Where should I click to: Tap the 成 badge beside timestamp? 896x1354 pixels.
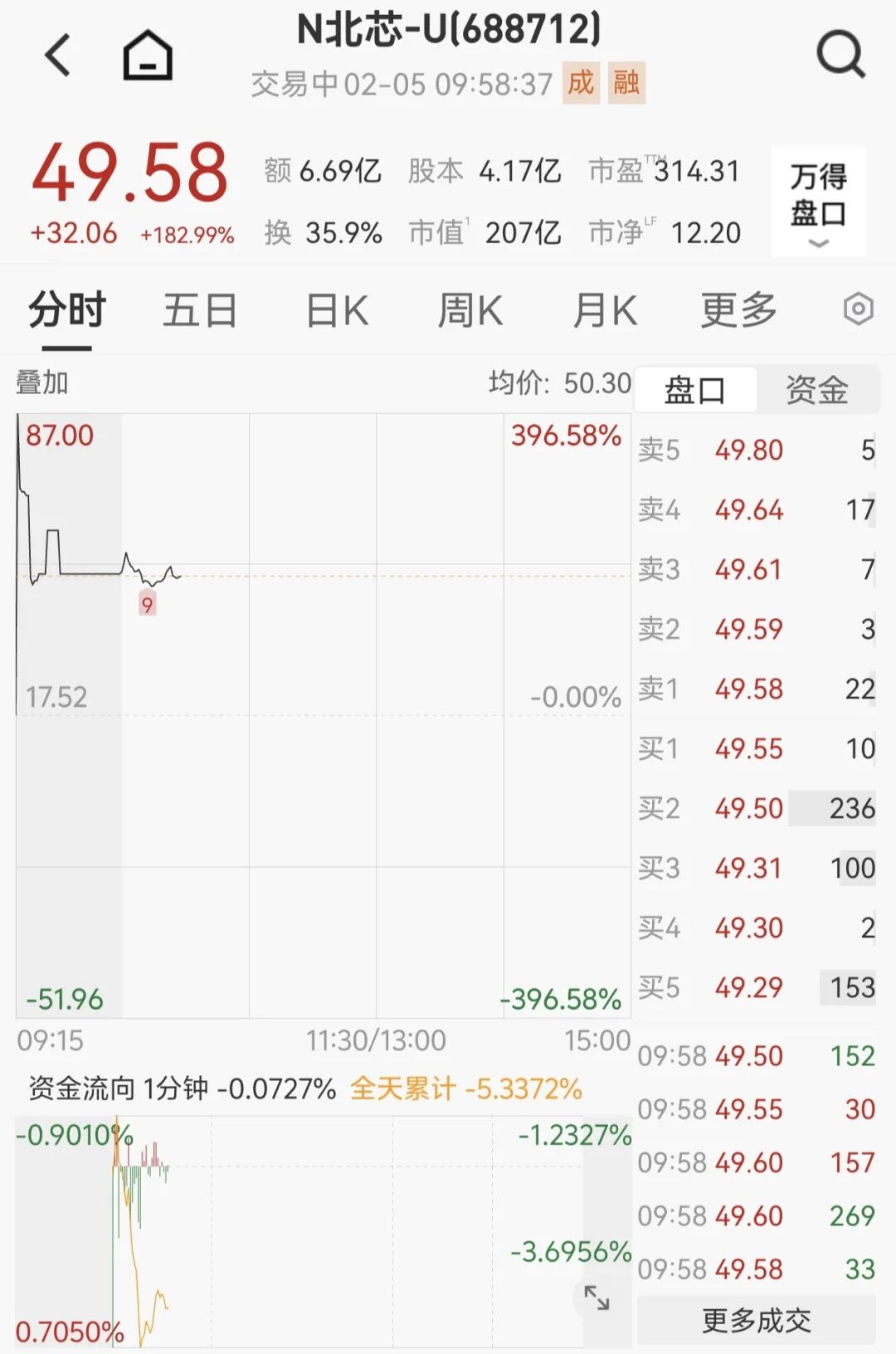click(581, 83)
